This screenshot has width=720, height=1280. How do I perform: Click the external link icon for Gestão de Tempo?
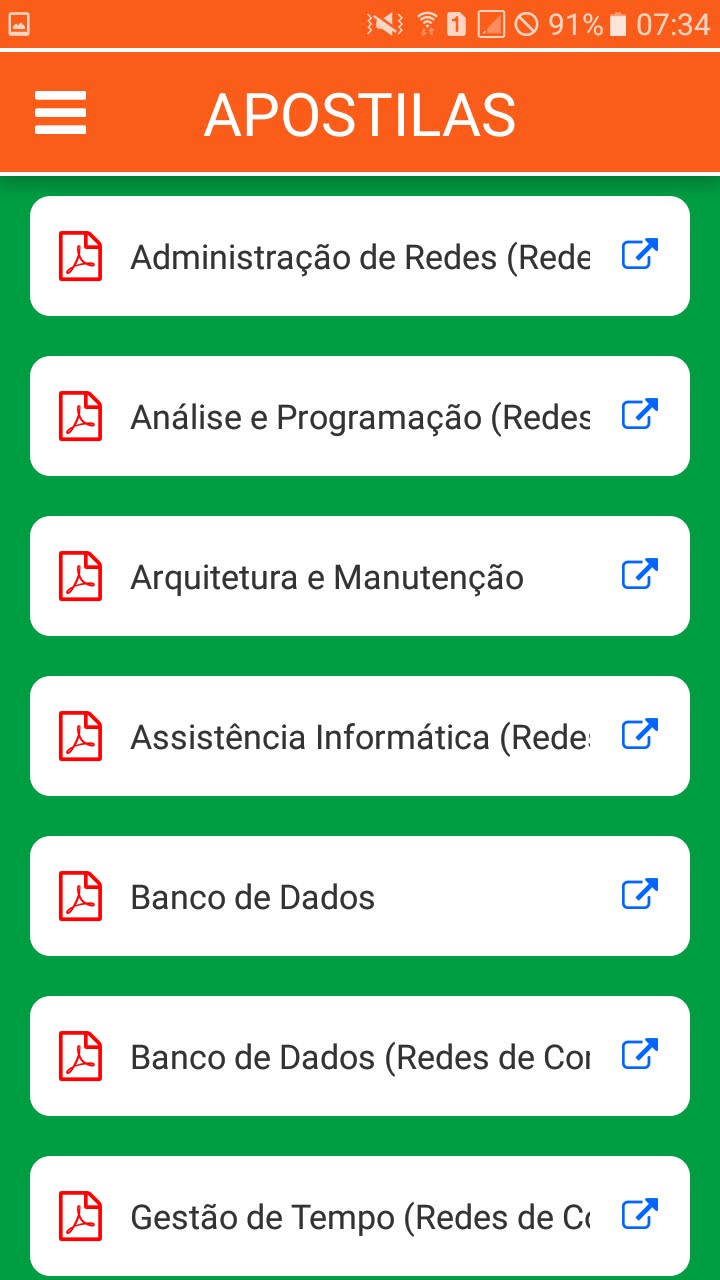click(x=641, y=1215)
